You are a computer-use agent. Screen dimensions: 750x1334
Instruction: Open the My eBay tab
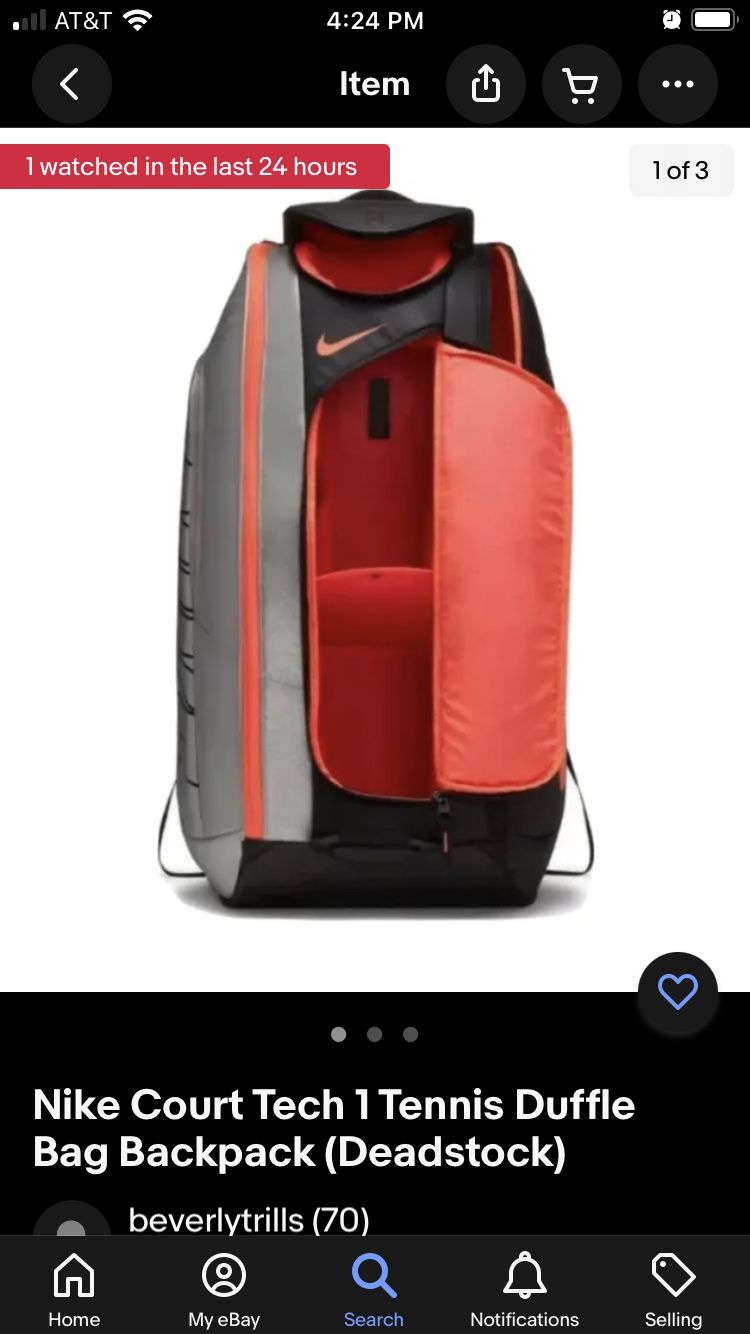224,1290
